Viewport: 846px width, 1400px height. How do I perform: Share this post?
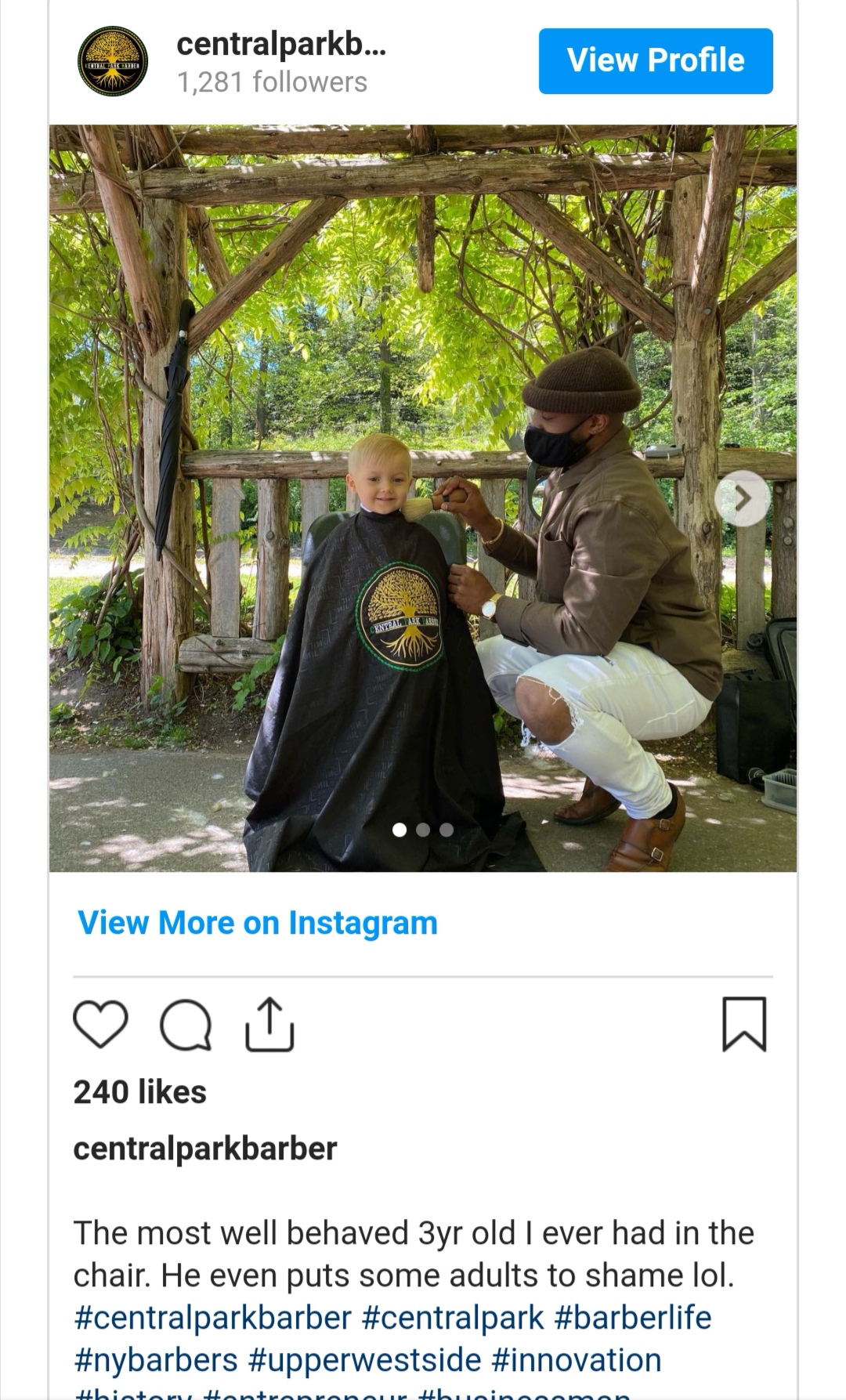[269, 1024]
